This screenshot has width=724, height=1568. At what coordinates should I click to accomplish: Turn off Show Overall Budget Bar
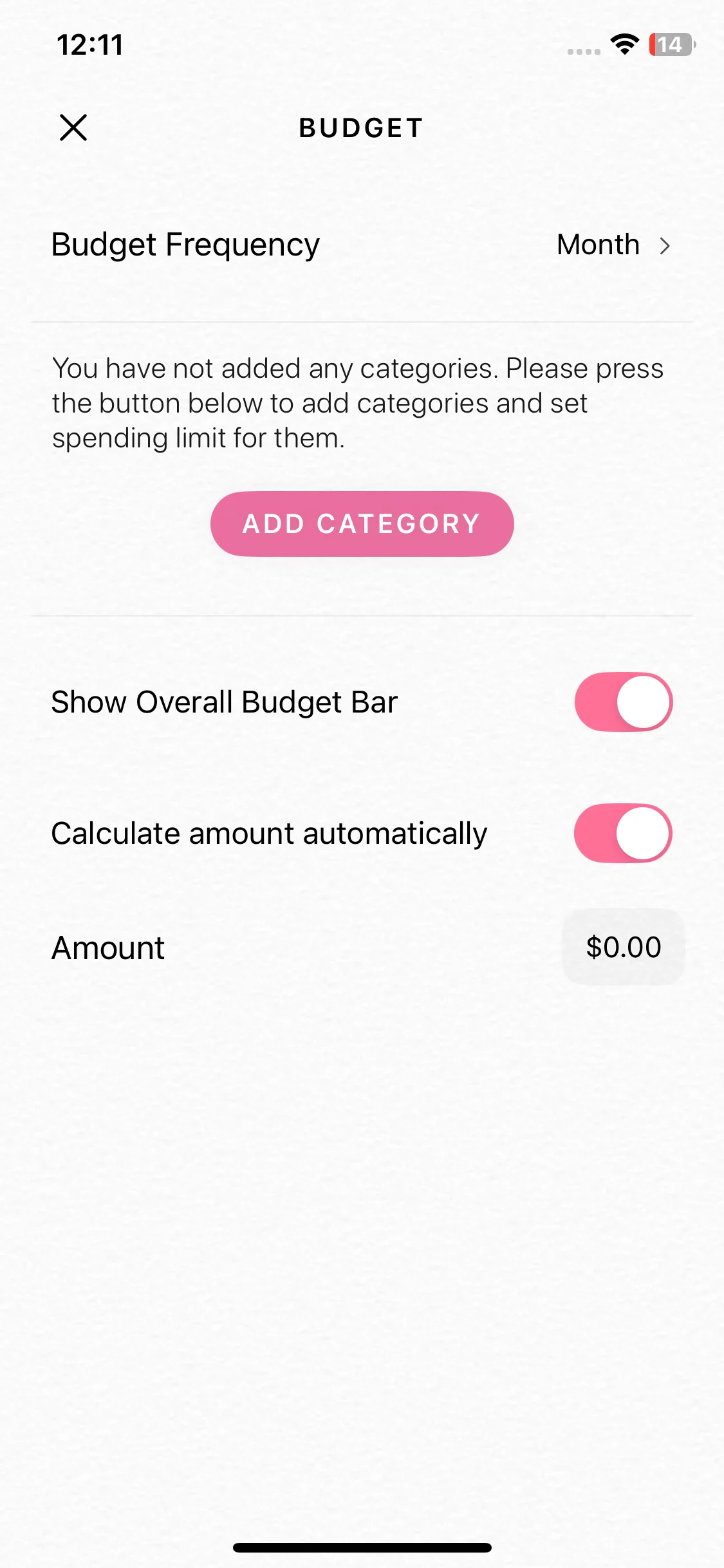click(x=623, y=702)
